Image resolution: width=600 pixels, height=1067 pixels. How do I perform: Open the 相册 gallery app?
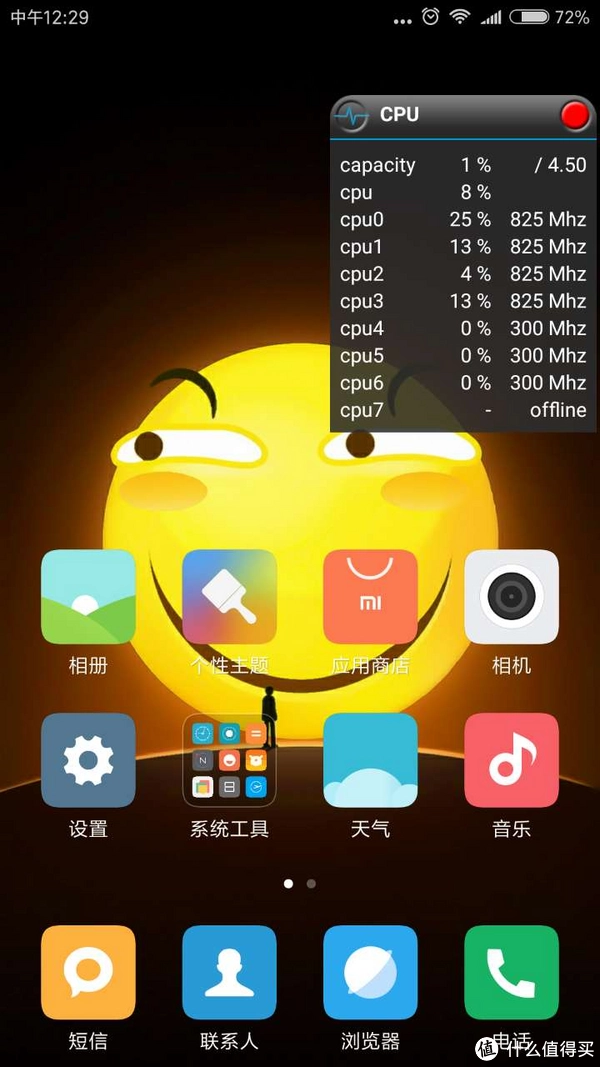[88, 596]
